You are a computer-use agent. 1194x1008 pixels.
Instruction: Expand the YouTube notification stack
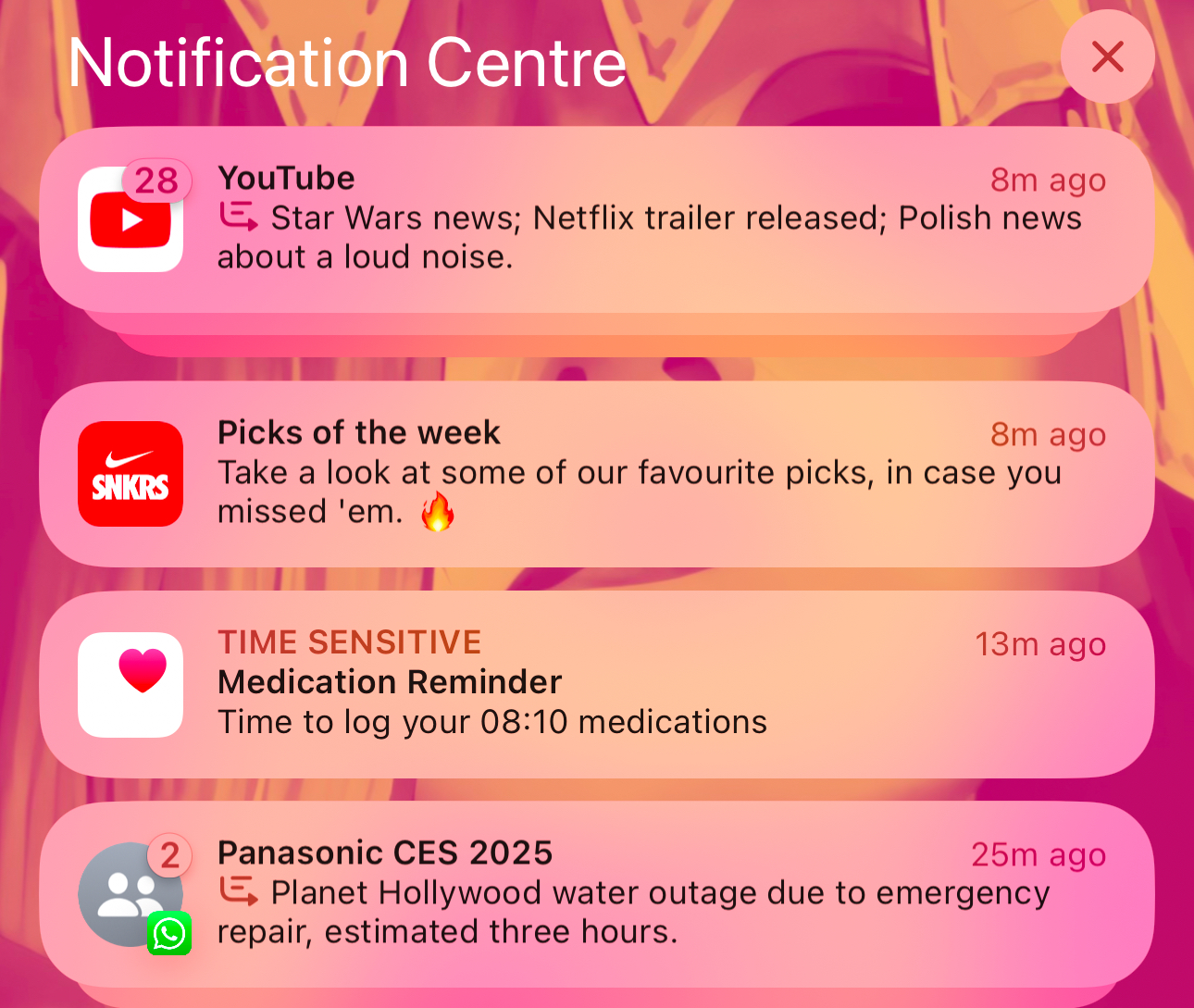tap(597, 220)
